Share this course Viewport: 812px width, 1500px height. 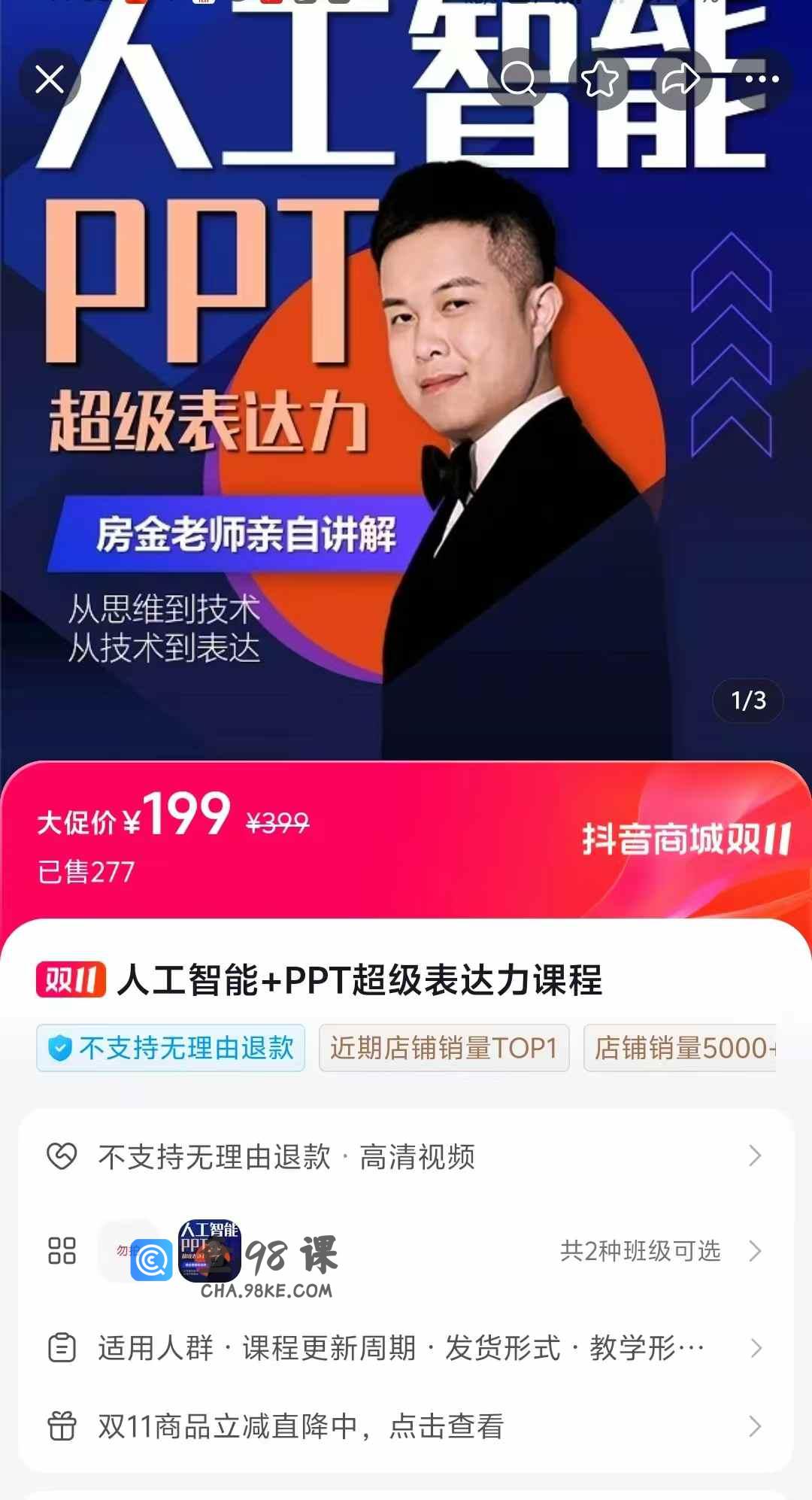(680, 79)
